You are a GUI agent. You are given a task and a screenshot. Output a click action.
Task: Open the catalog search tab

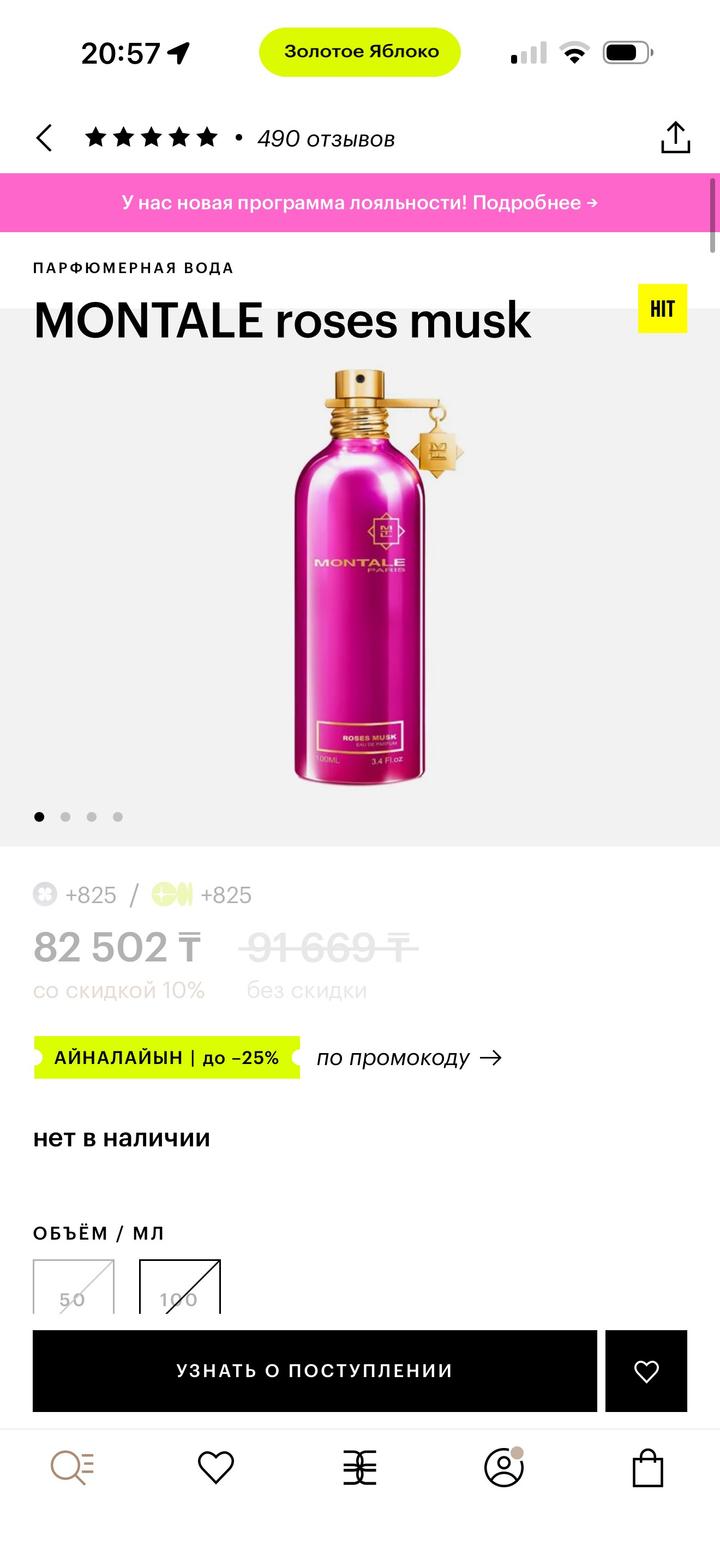pyautogui.click(x=72, y=1467)
